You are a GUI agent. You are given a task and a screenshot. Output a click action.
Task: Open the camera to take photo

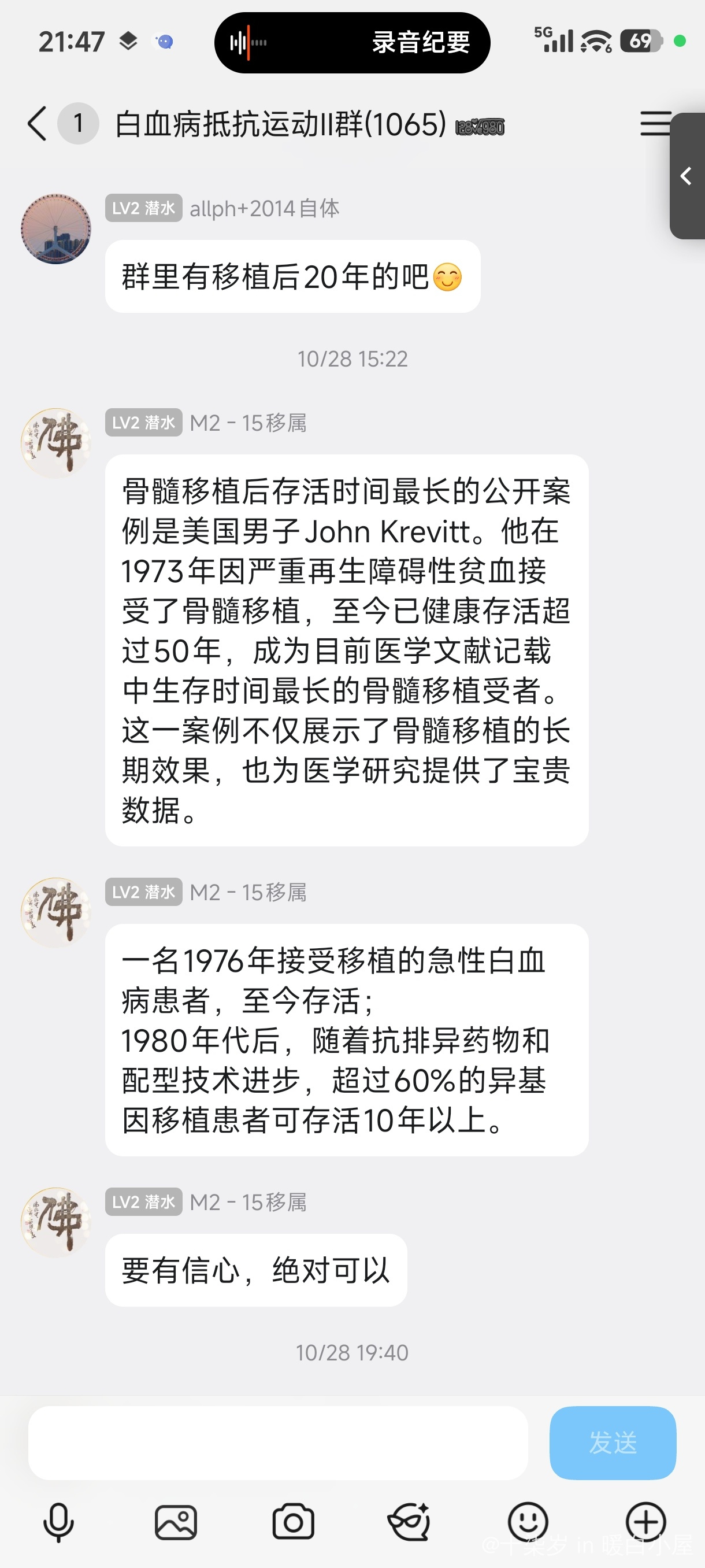(293, 1522)
